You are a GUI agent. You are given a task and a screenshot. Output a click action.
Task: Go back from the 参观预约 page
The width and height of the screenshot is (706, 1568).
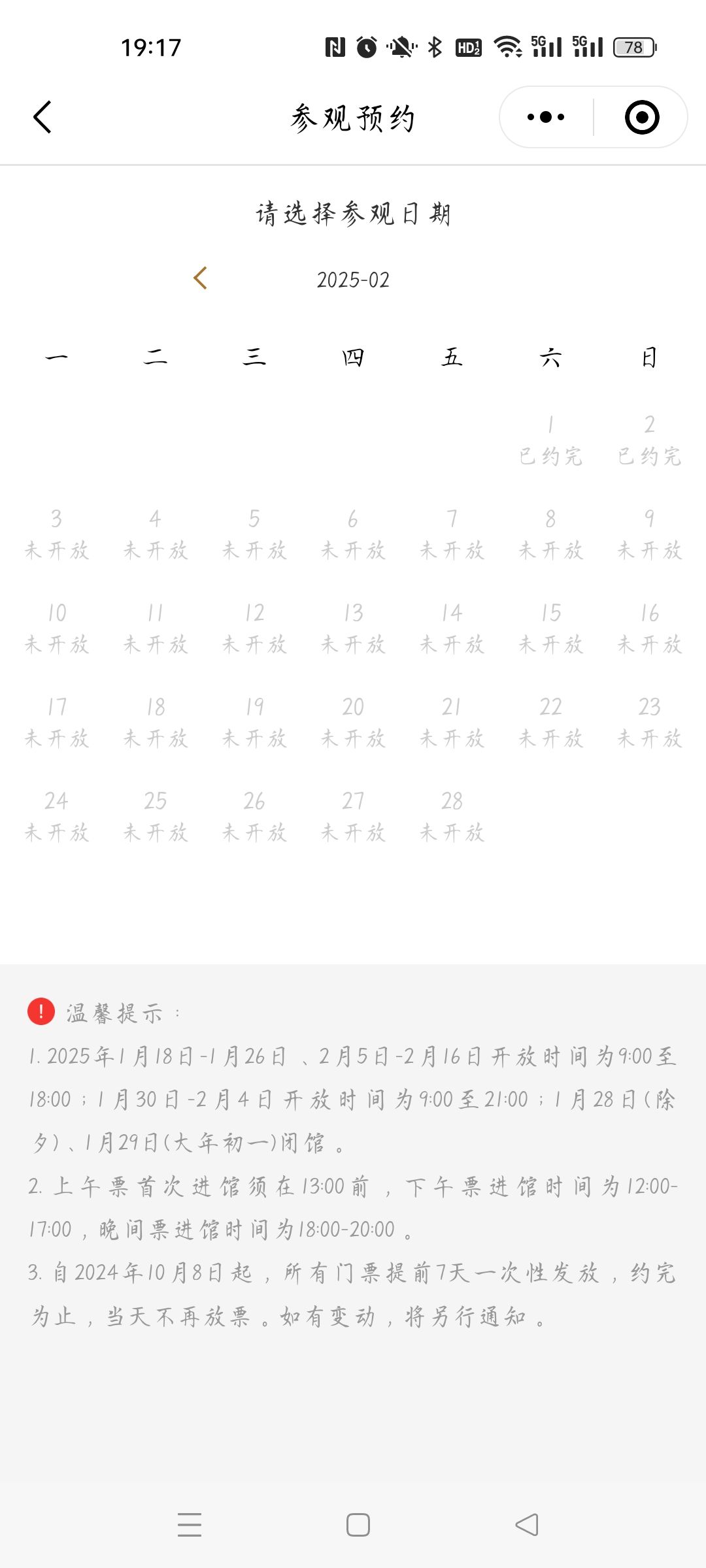(42, 118)
